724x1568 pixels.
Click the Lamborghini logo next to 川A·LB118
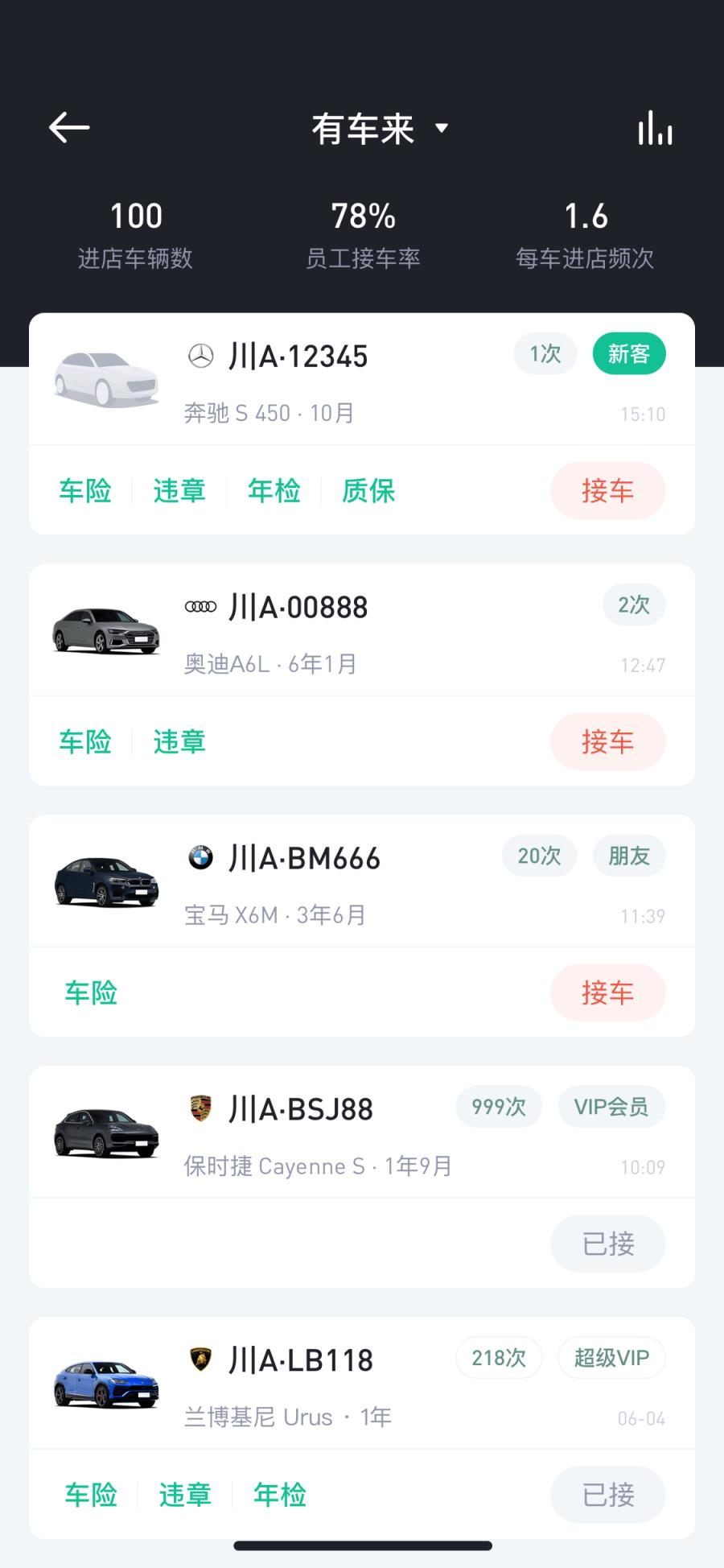point(200,1358)
